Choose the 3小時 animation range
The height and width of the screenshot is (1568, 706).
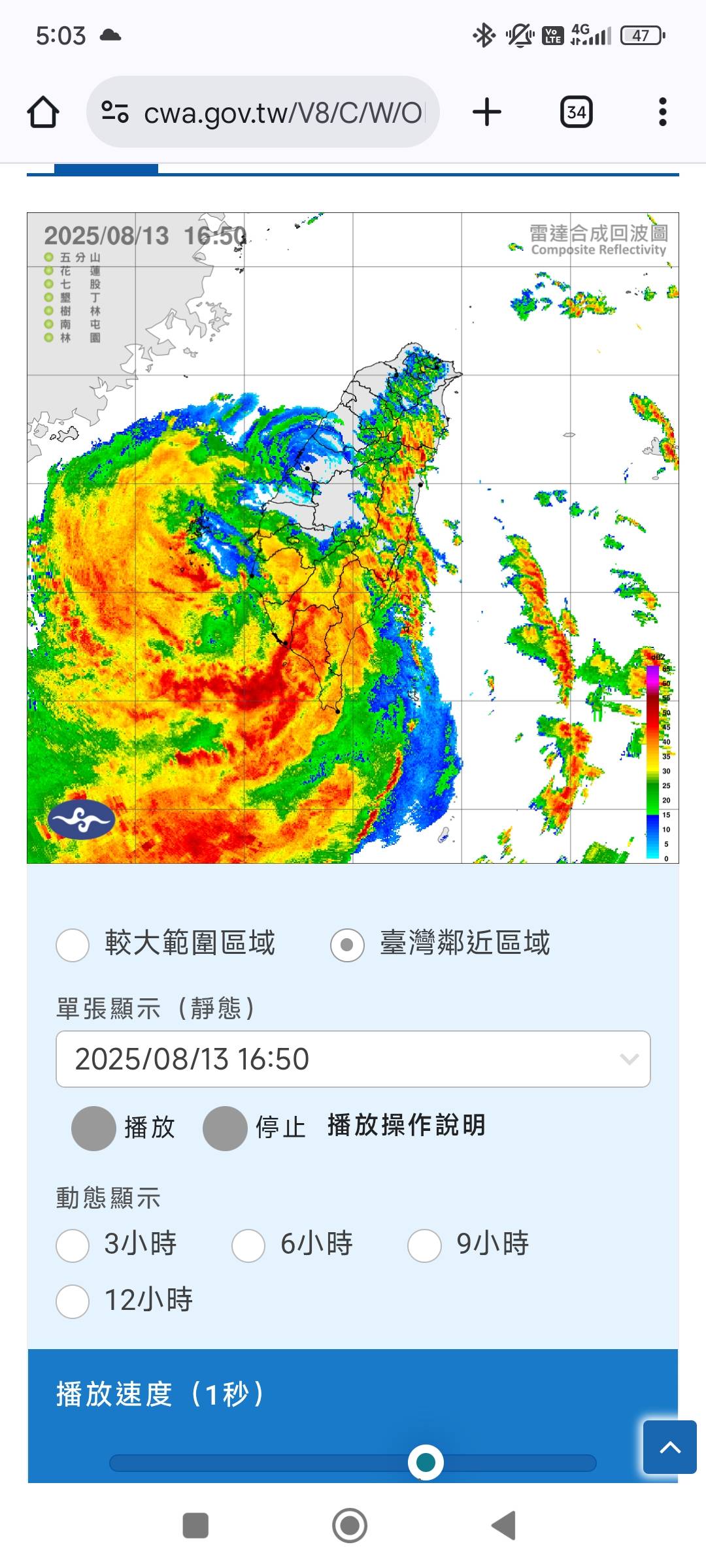coord(73,1245)
